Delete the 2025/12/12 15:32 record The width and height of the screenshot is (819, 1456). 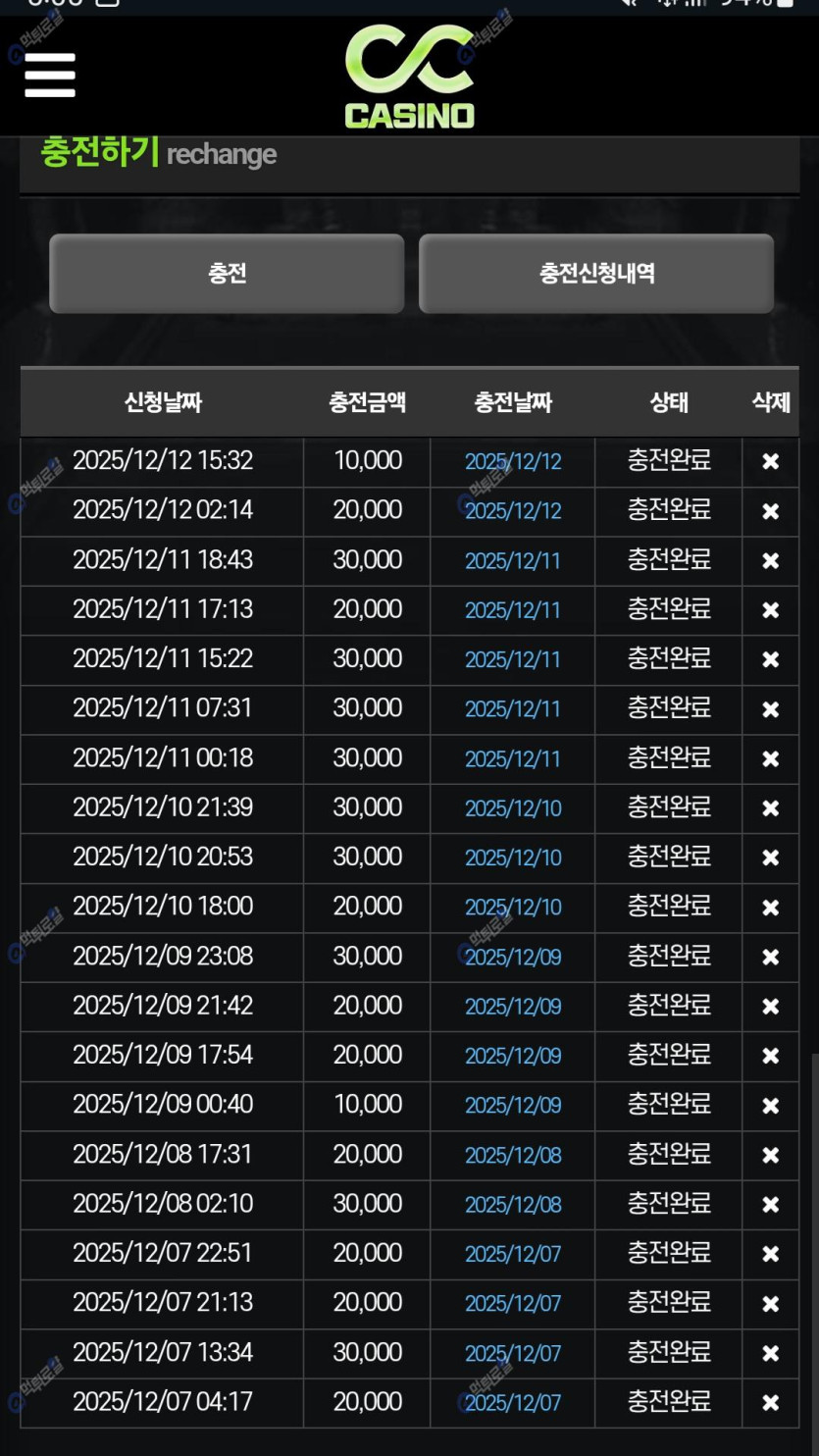(x=771, y=461)
